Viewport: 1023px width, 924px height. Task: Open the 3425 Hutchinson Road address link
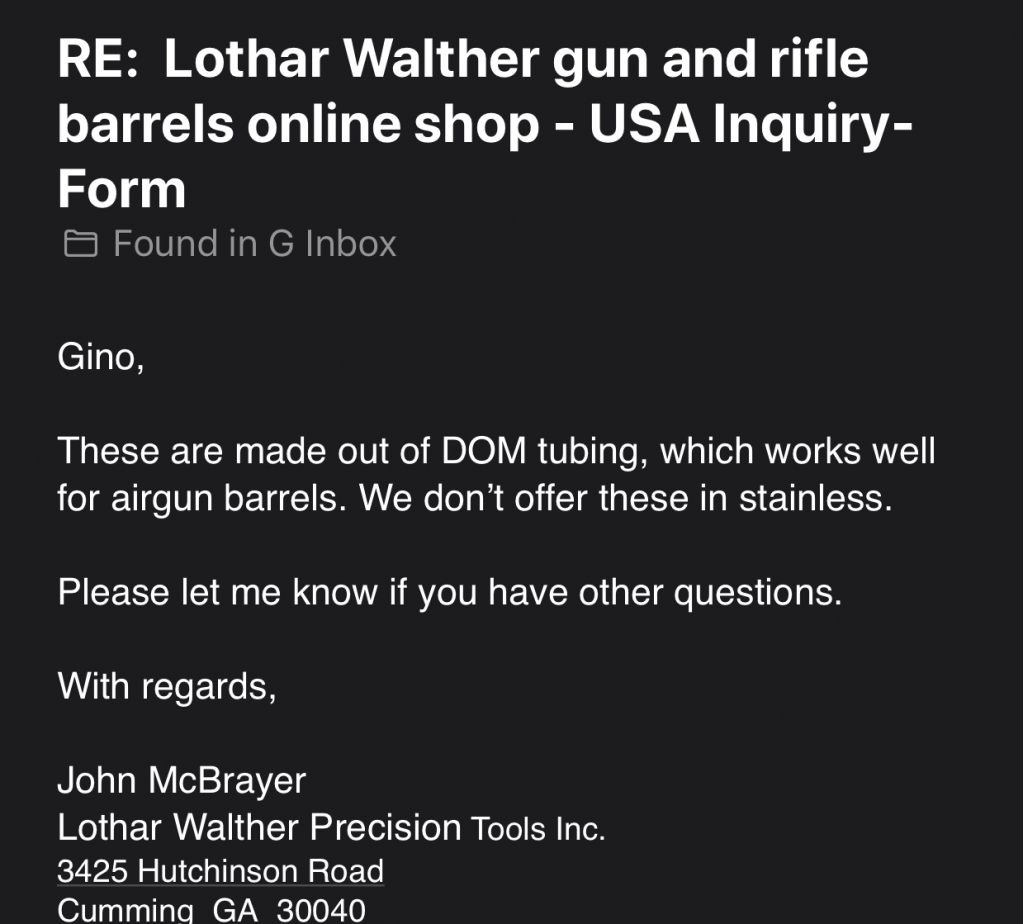220,871
